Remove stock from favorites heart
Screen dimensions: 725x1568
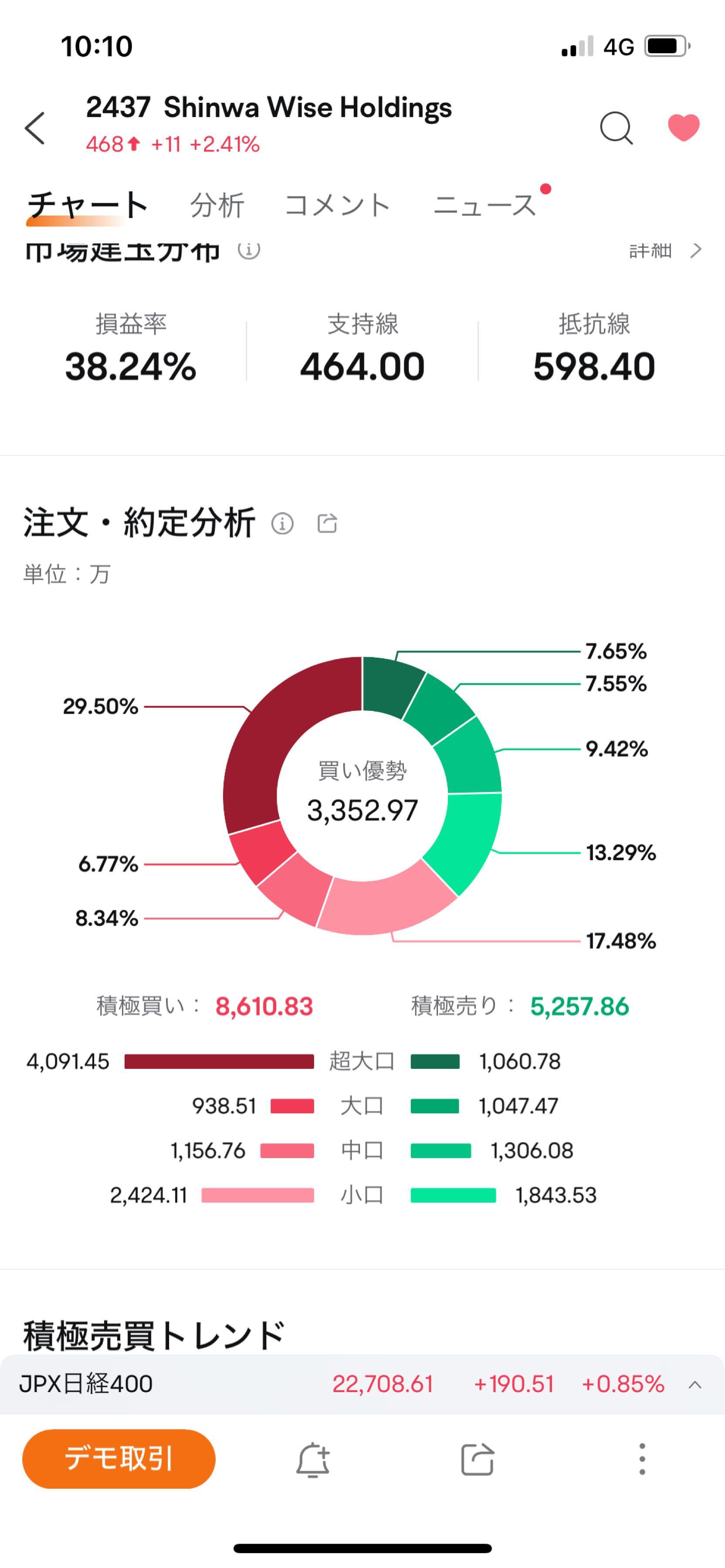(x=683, y=128)
